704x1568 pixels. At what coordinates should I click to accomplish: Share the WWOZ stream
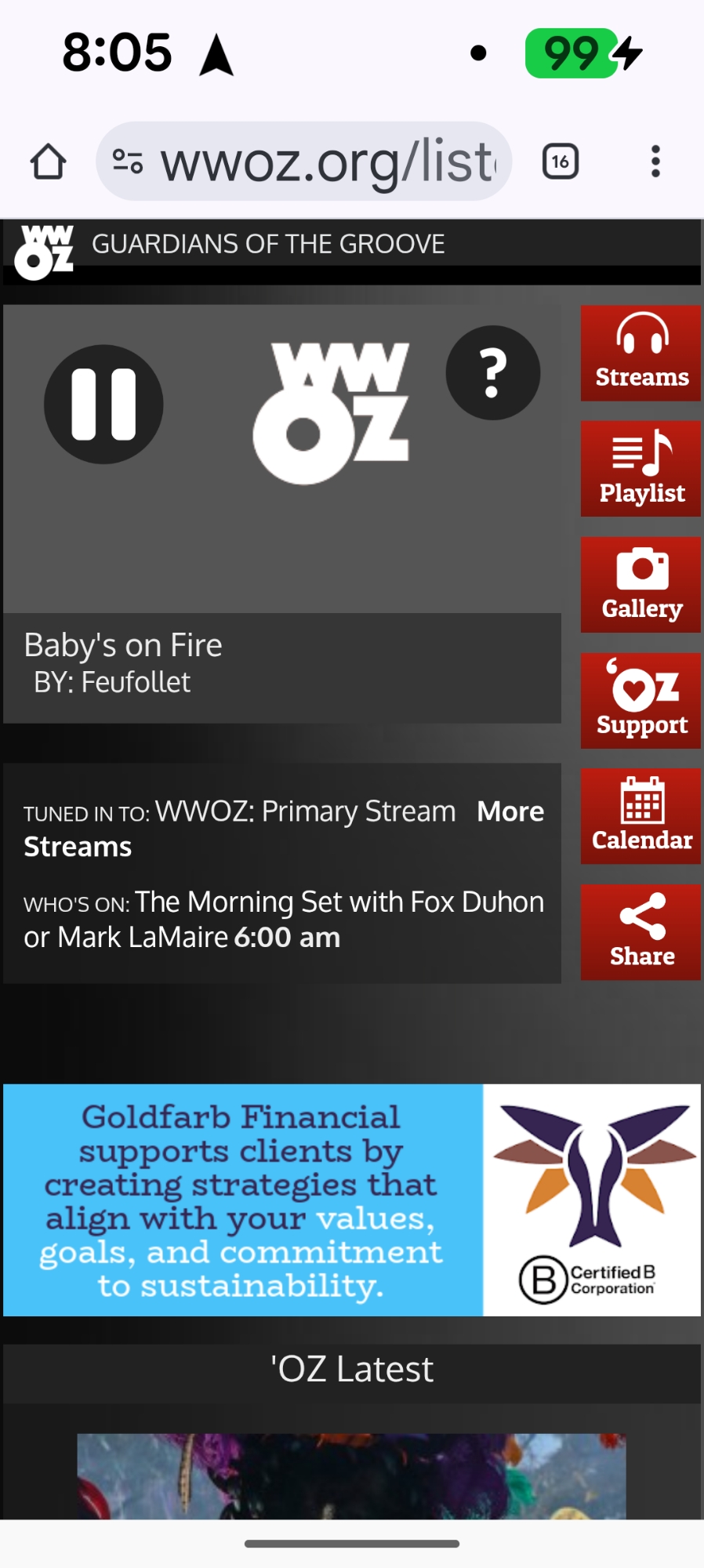point(640,932)
